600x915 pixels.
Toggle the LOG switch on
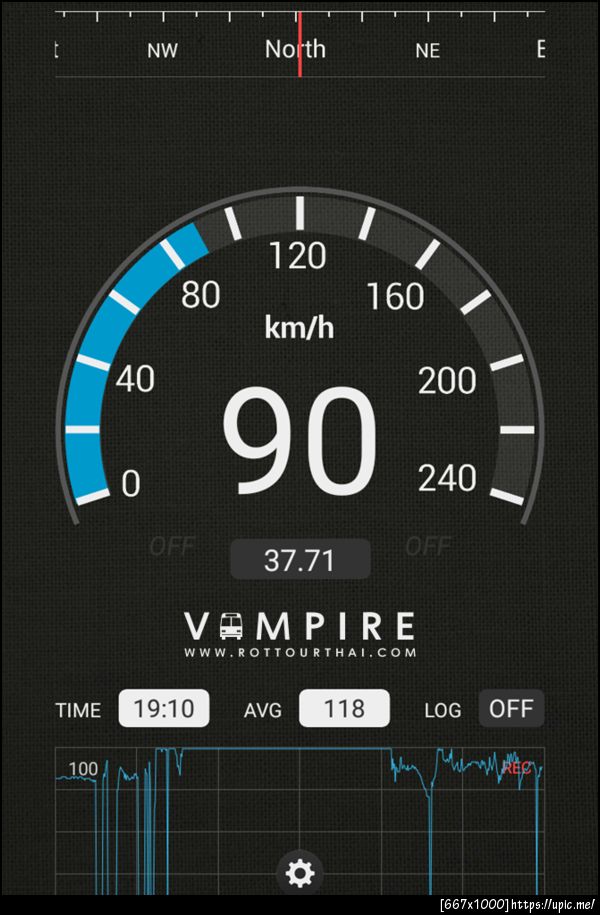pyautogui.click(x=511, y=709)
